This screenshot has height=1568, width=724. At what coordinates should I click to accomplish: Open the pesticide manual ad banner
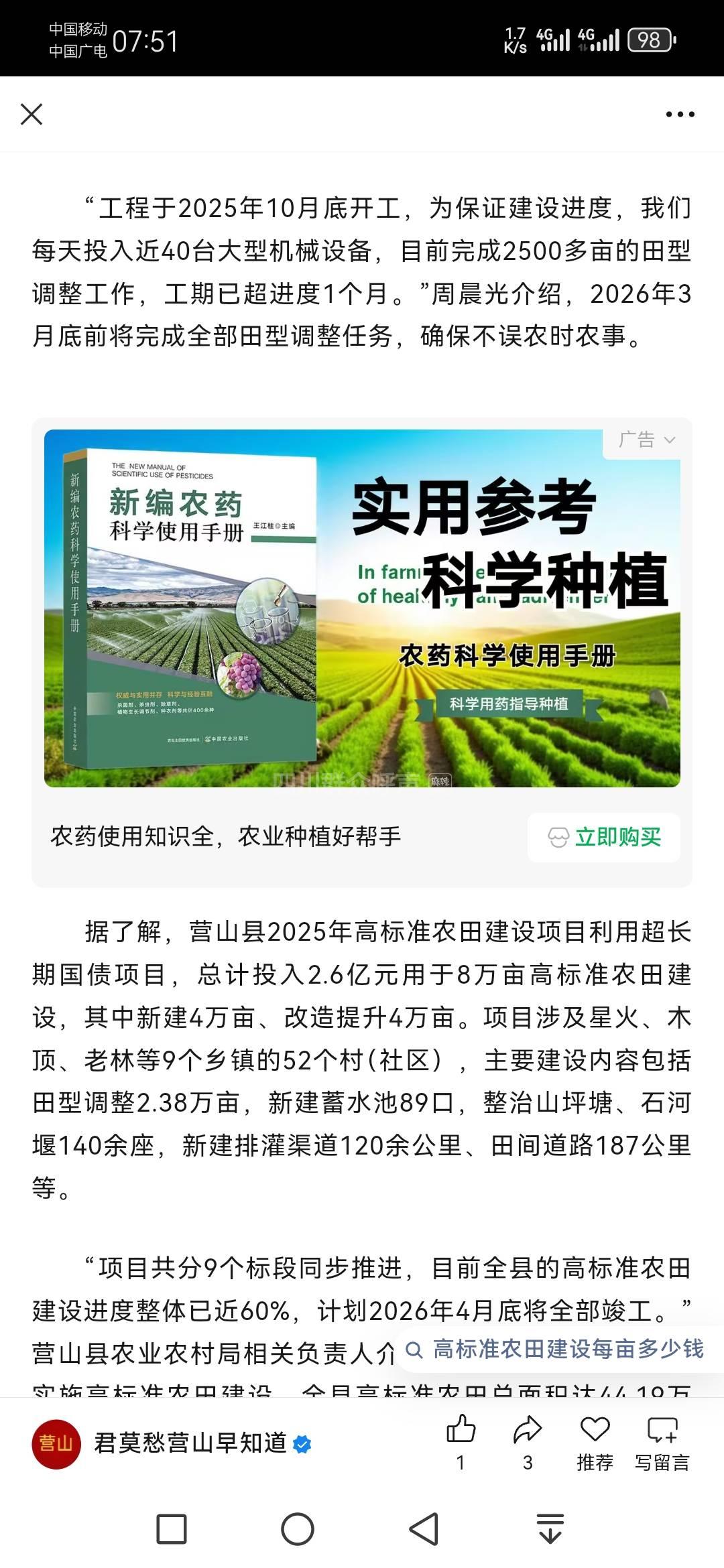pyautogui.click(x=362, y=608)
